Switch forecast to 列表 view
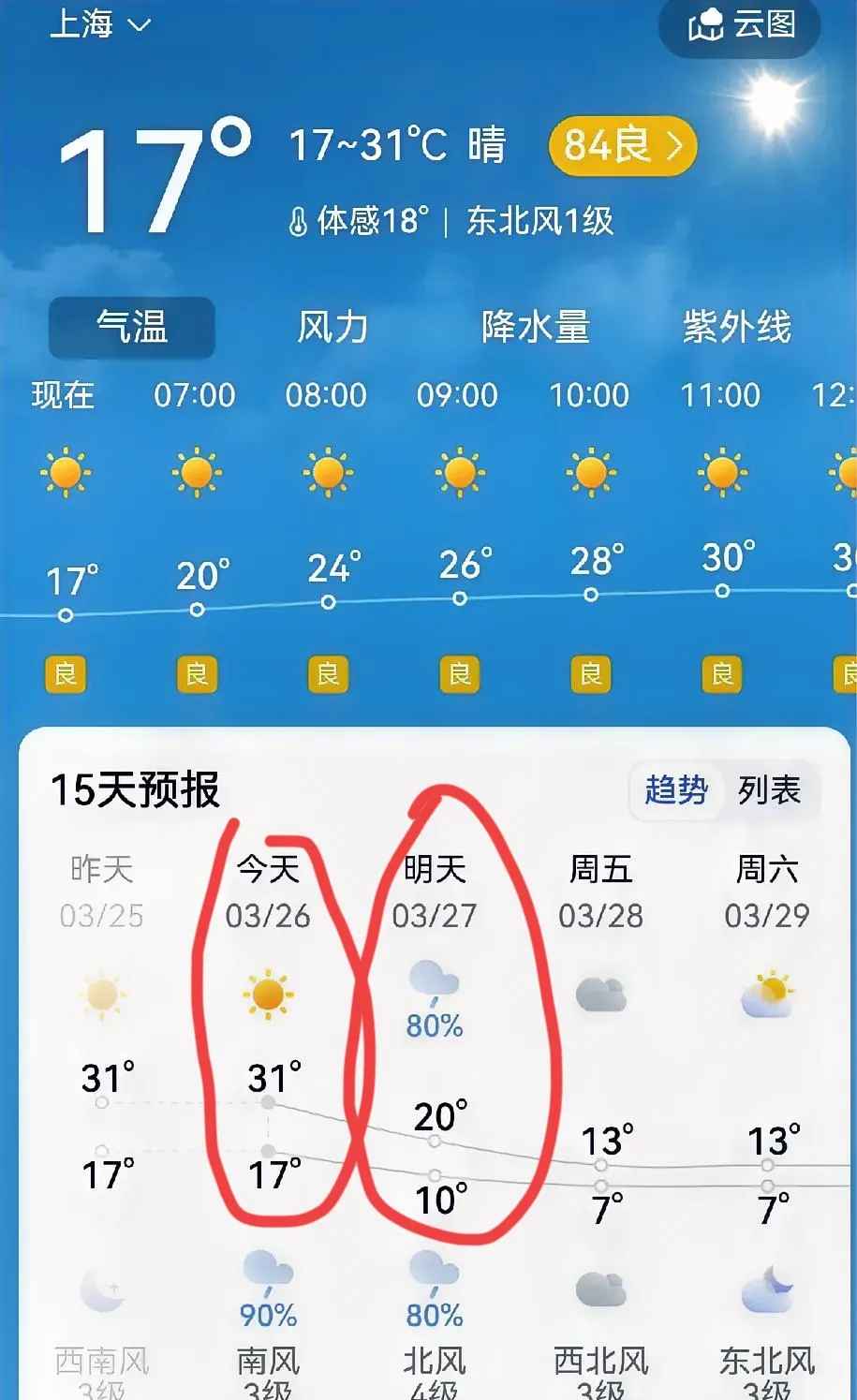The width and height of the screenshot is (857, 1400). 769,790
